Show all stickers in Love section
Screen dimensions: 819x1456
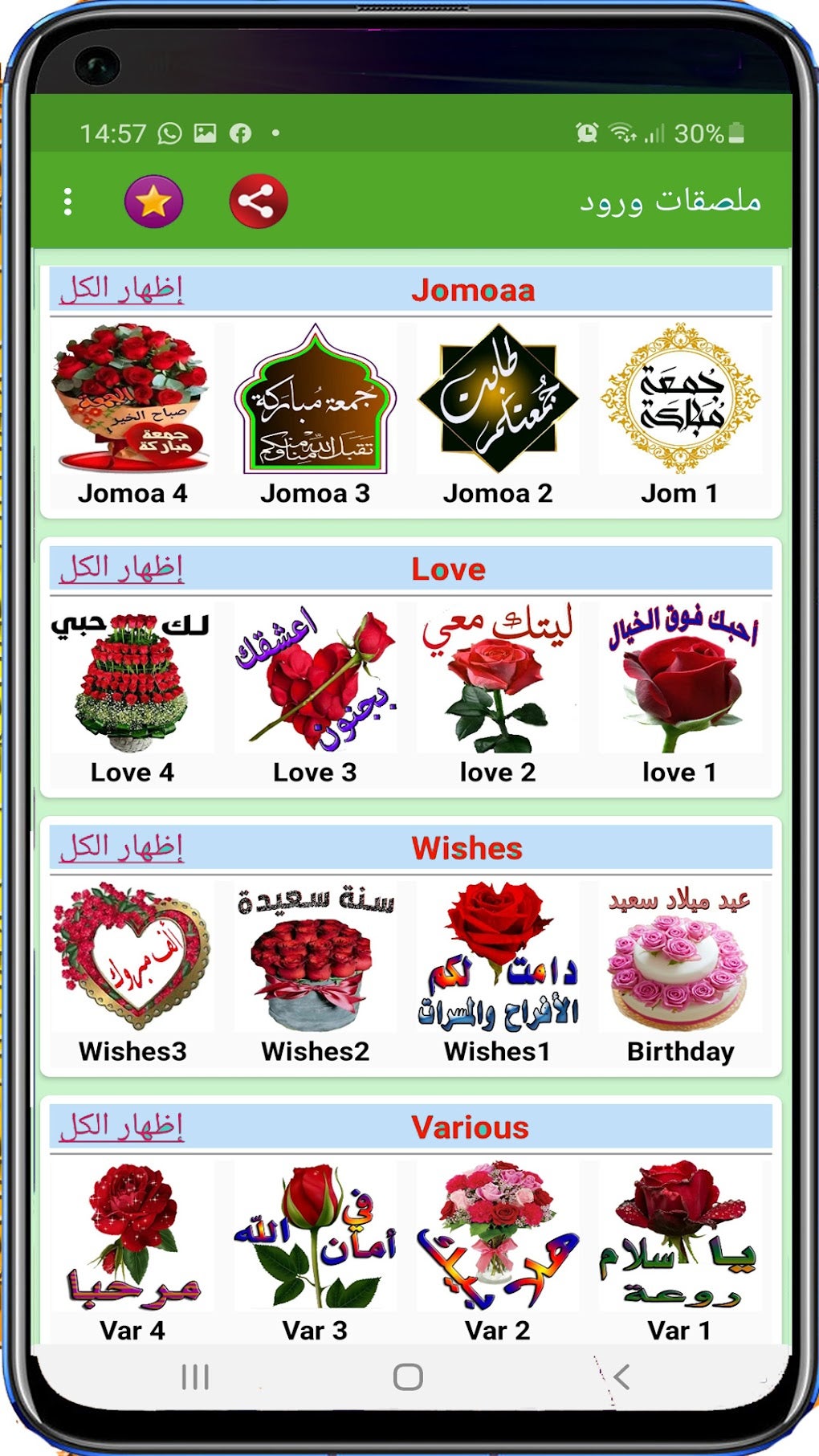[x=121, y=568]
